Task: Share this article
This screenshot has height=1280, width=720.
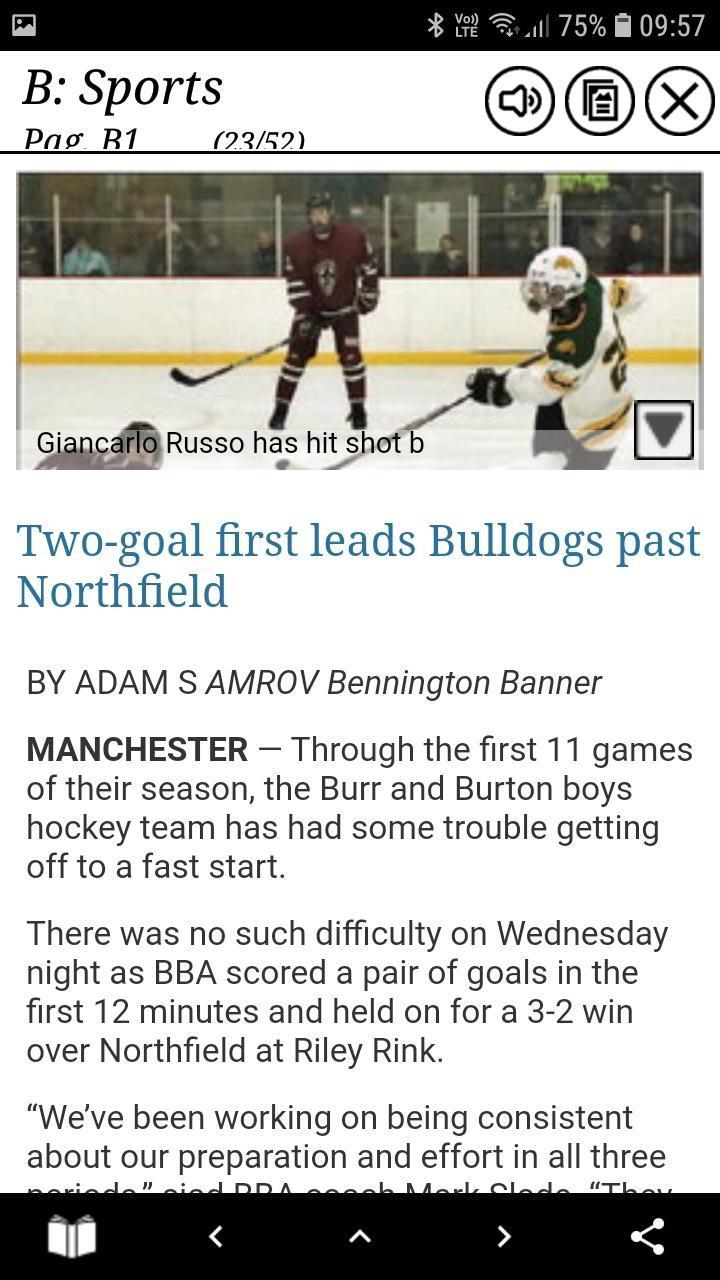Action: (648, 1237)
